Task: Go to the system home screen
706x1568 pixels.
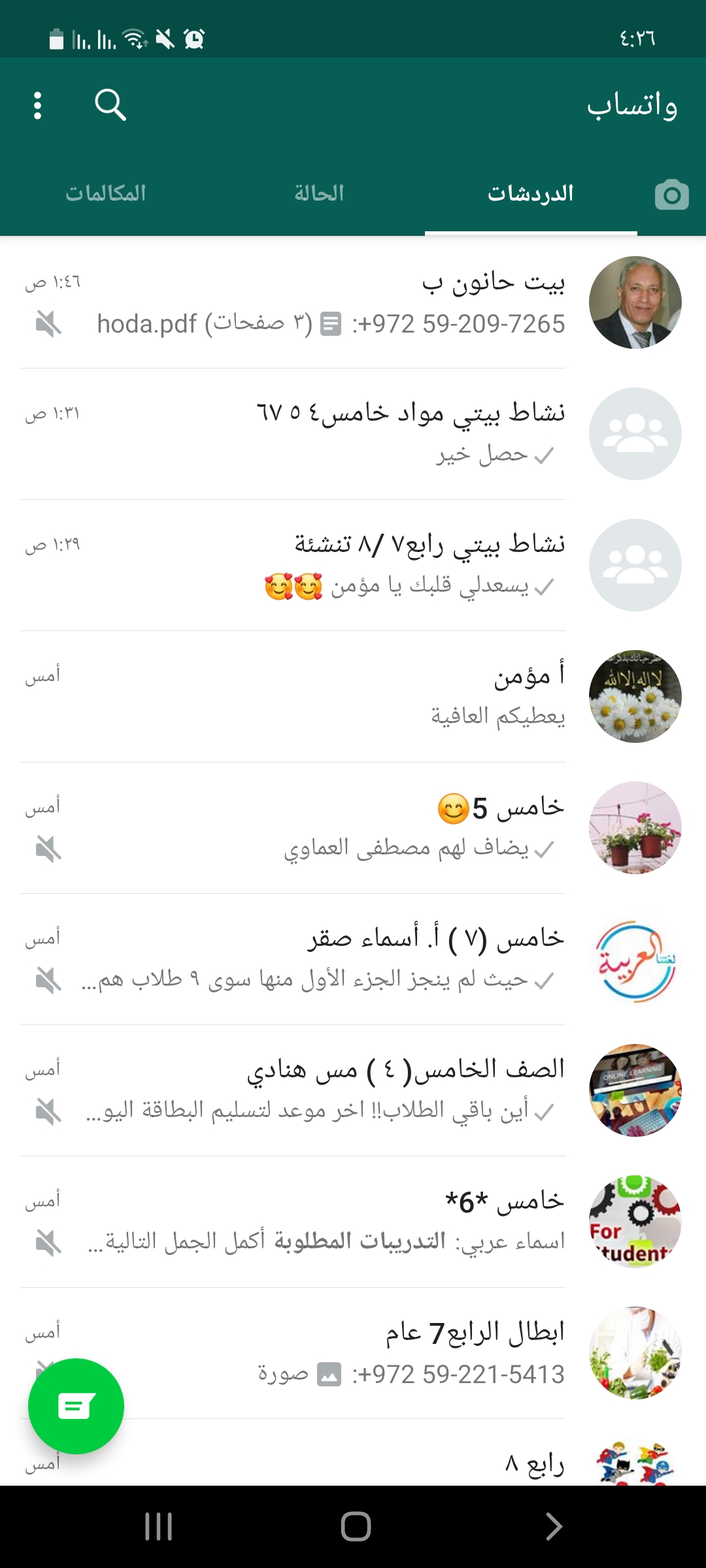Action: pyautogui.click(x=356, y=1526)
